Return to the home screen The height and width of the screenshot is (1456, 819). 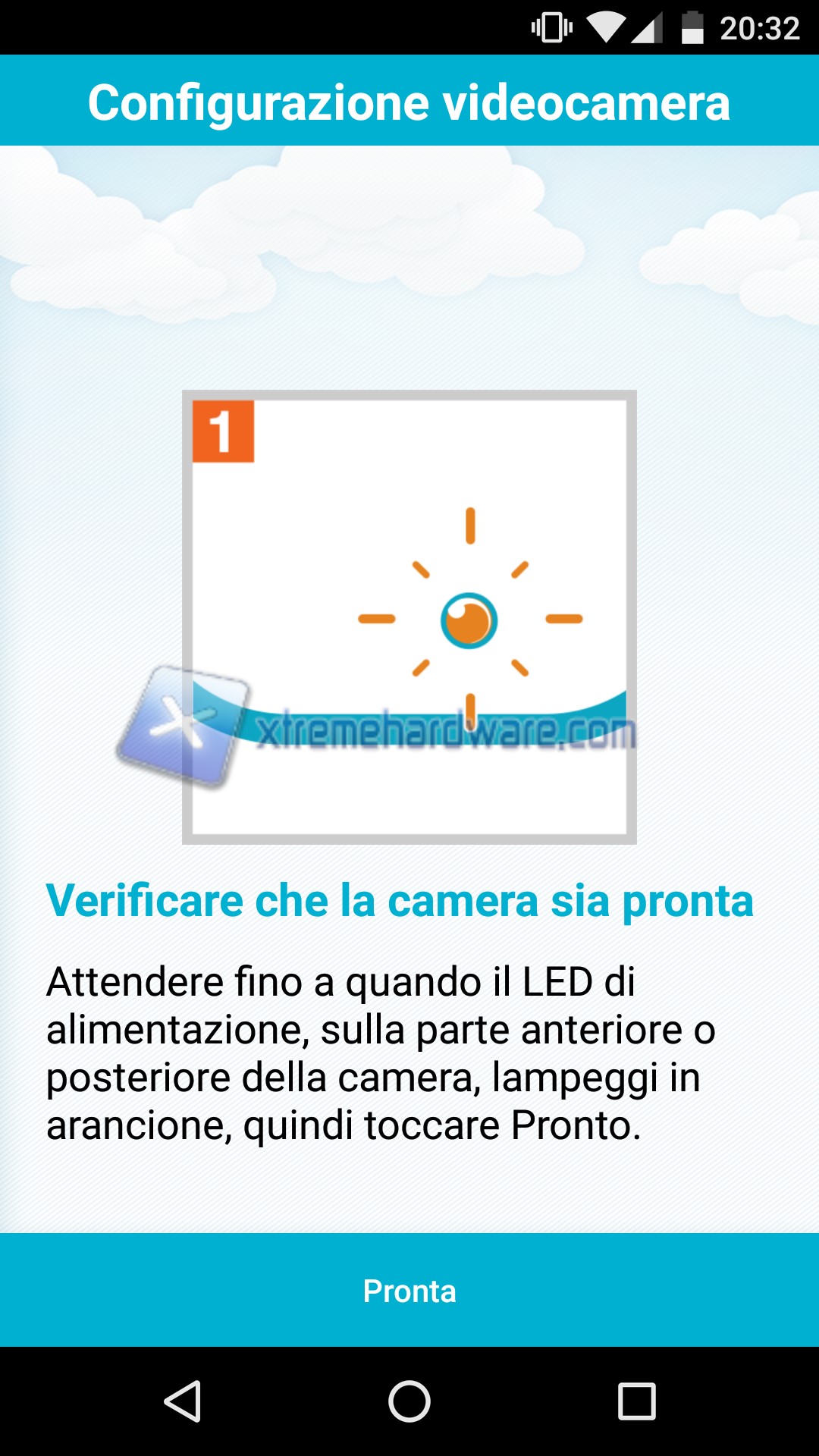(x=409, y=1401)
